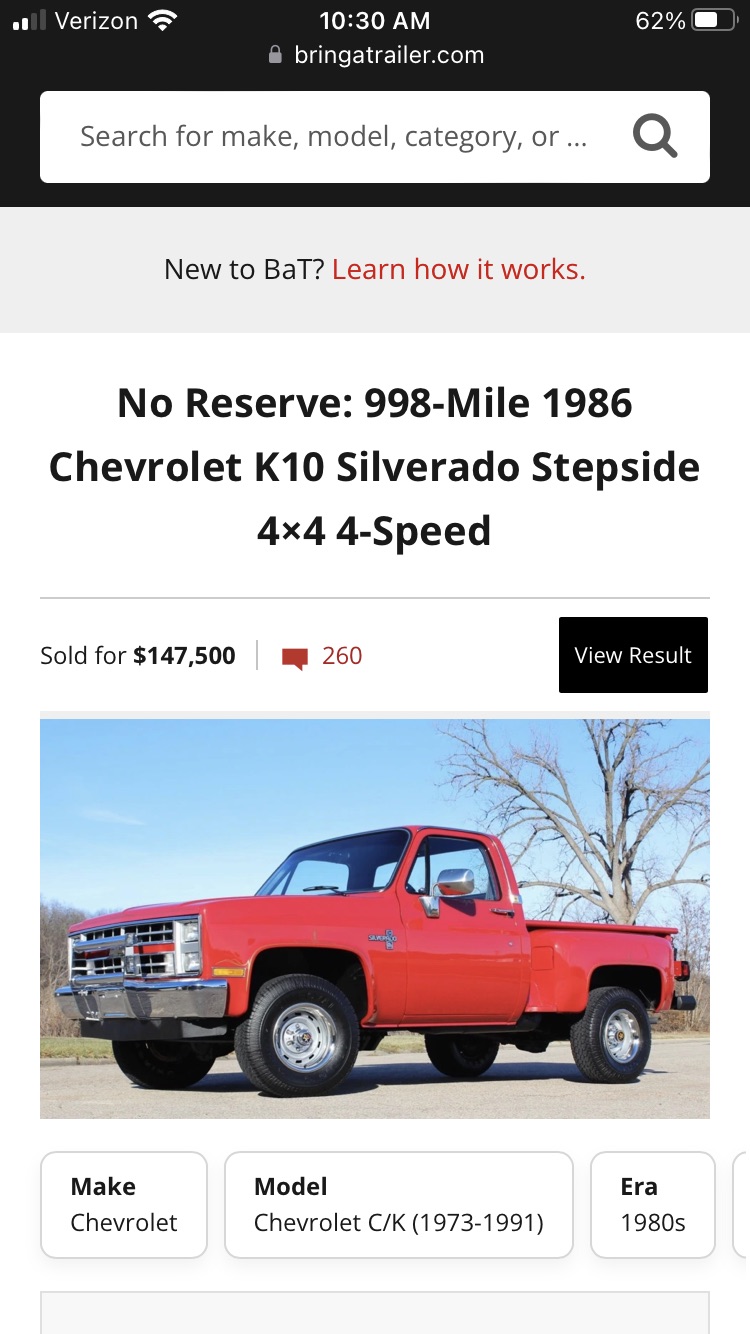Tap the magnifying glass search icon
The width and height of the screenshot is (750, 1334).
coord(655,137)
